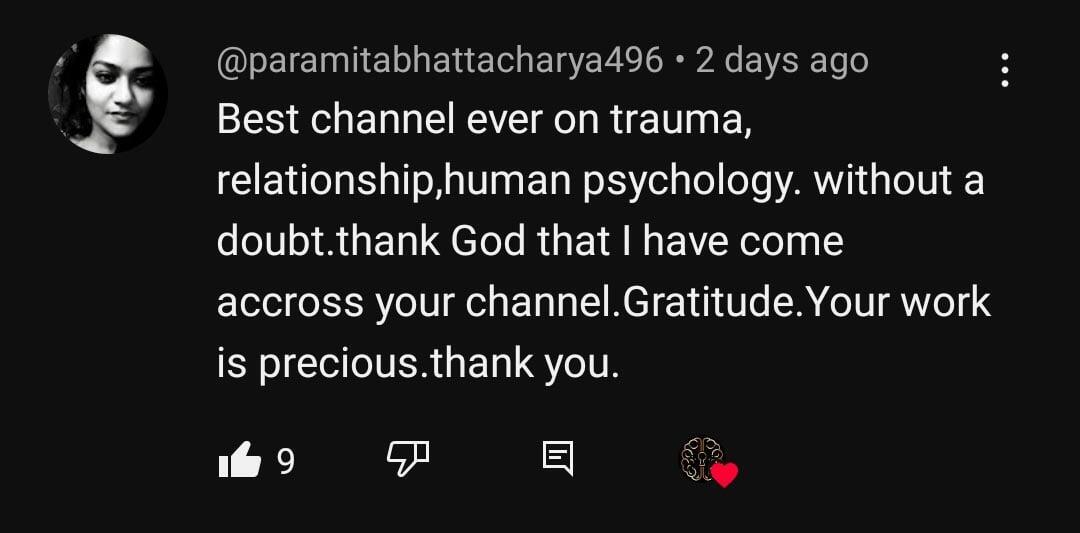Screen dimensions: 1080x533
Task: Open the comment's three-dot options menu
Action: [x=1004, y=70]
